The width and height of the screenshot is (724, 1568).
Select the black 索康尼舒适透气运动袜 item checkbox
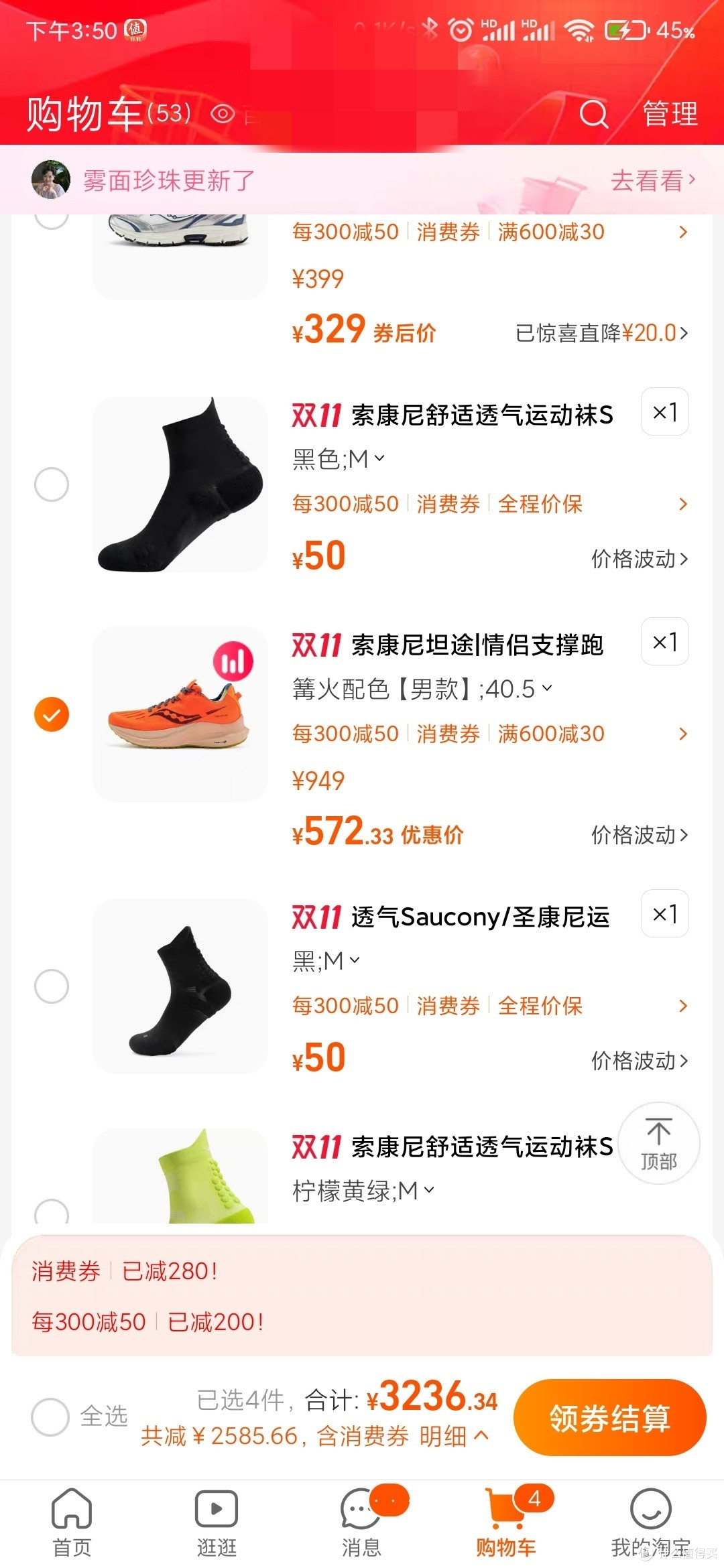click(x=52, y=484)
